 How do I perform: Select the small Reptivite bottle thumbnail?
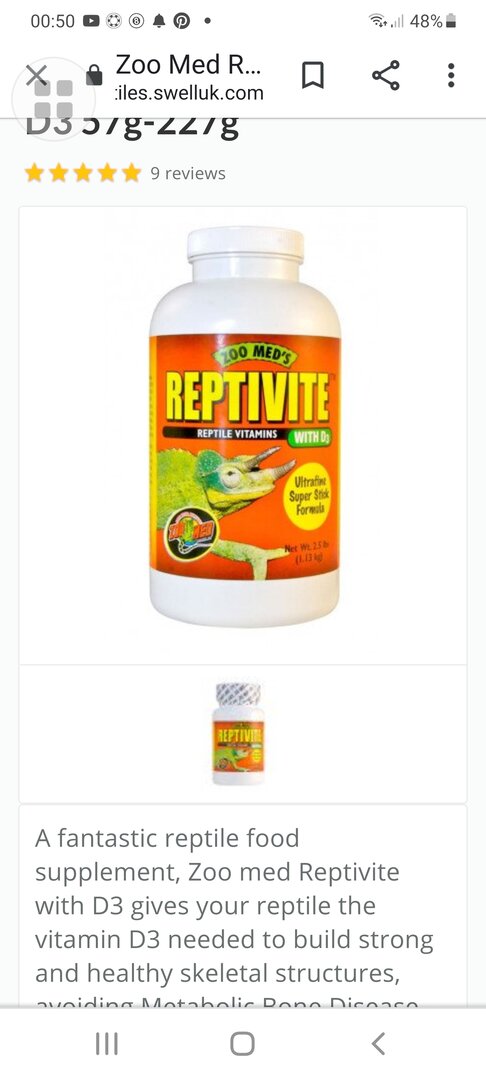coord(238,734)
